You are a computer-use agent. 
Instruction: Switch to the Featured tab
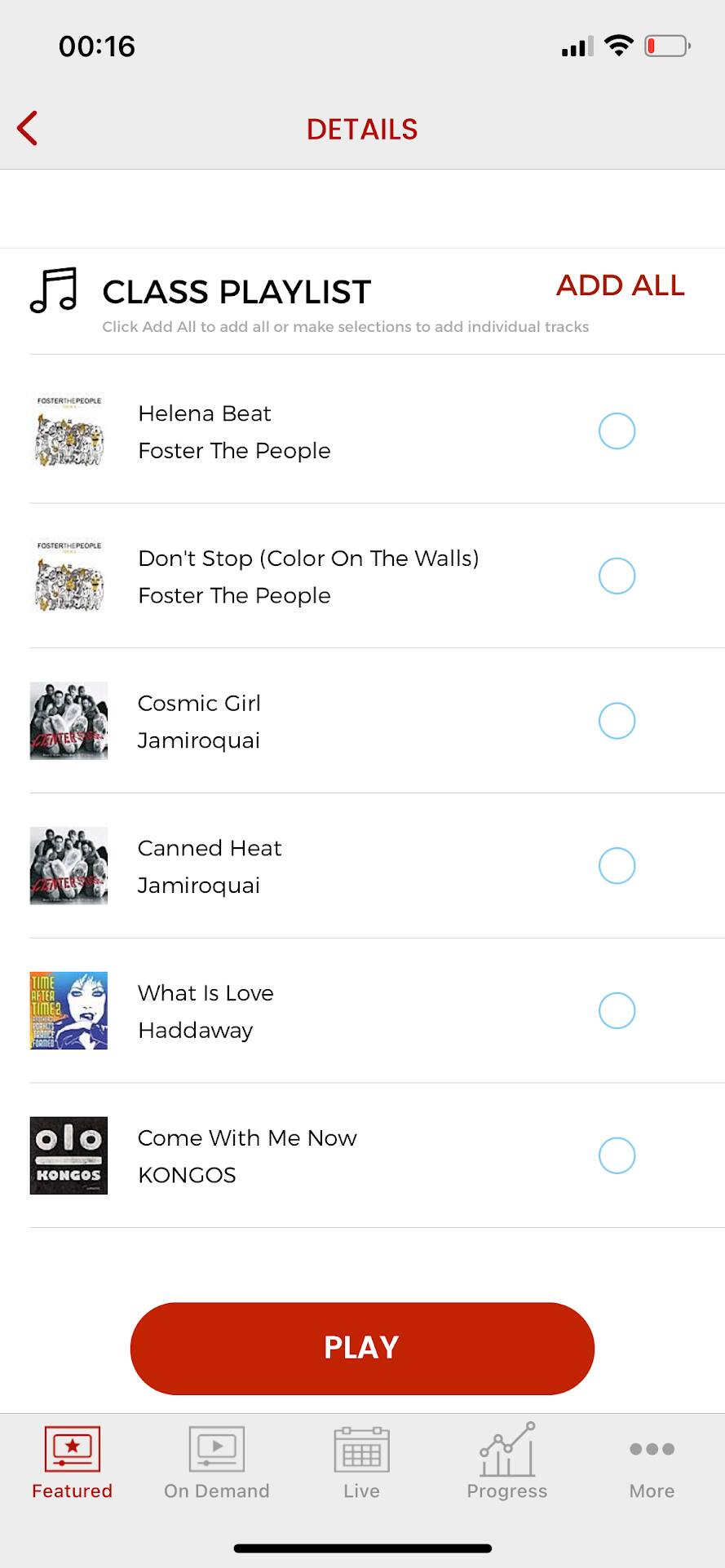click(x=72, y=1464)
